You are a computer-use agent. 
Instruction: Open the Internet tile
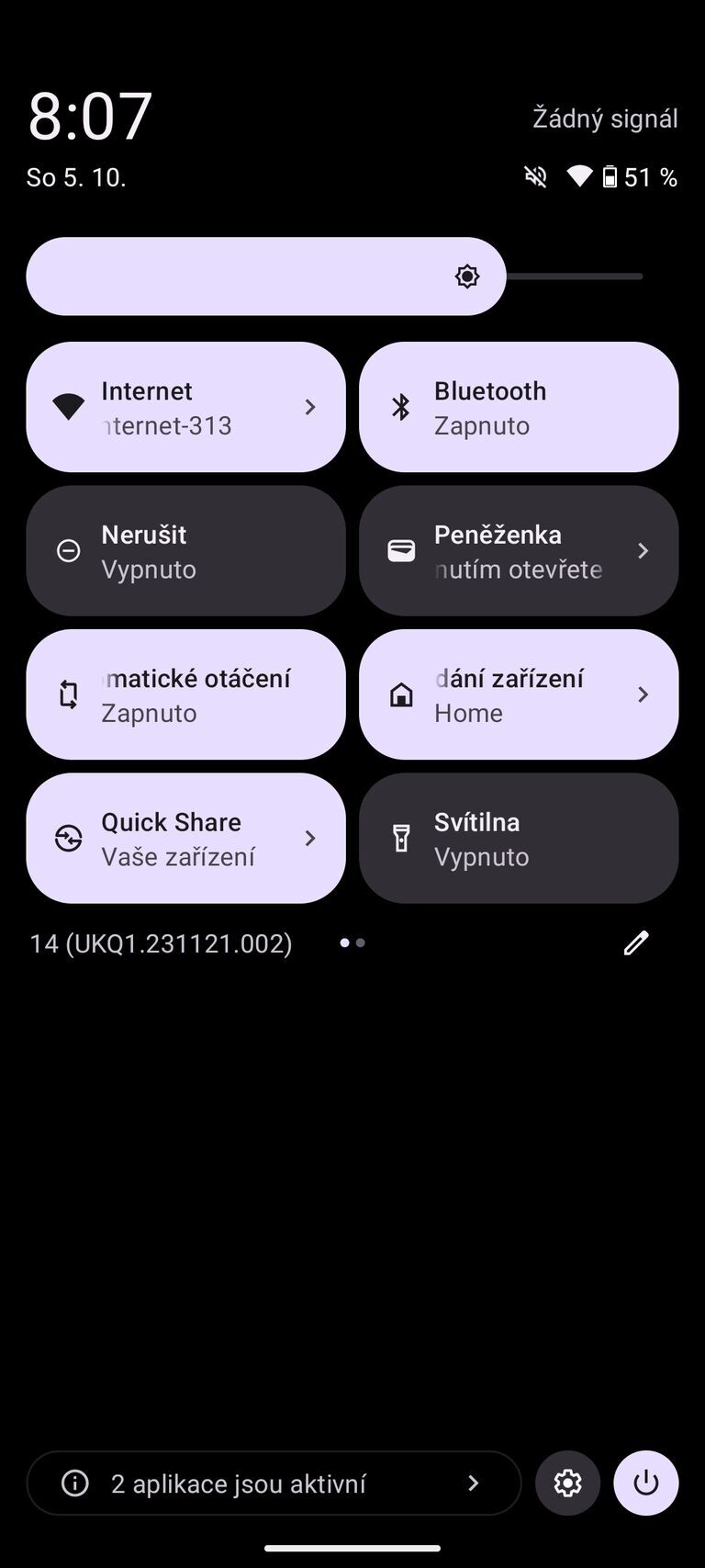click(185, 407)
